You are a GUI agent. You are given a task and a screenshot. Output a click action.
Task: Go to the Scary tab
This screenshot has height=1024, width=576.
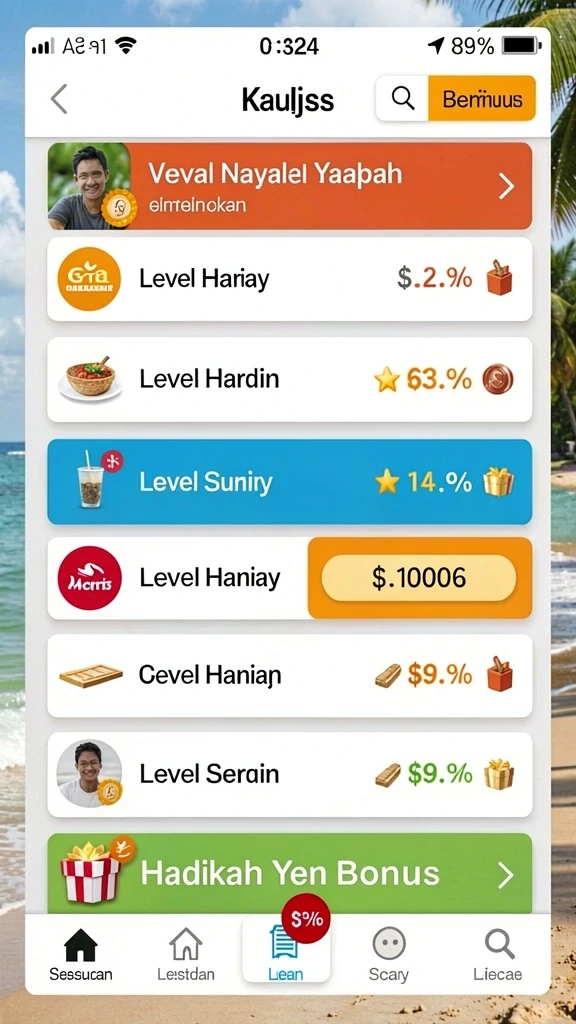pyautogui.click(x=389, y=955)
